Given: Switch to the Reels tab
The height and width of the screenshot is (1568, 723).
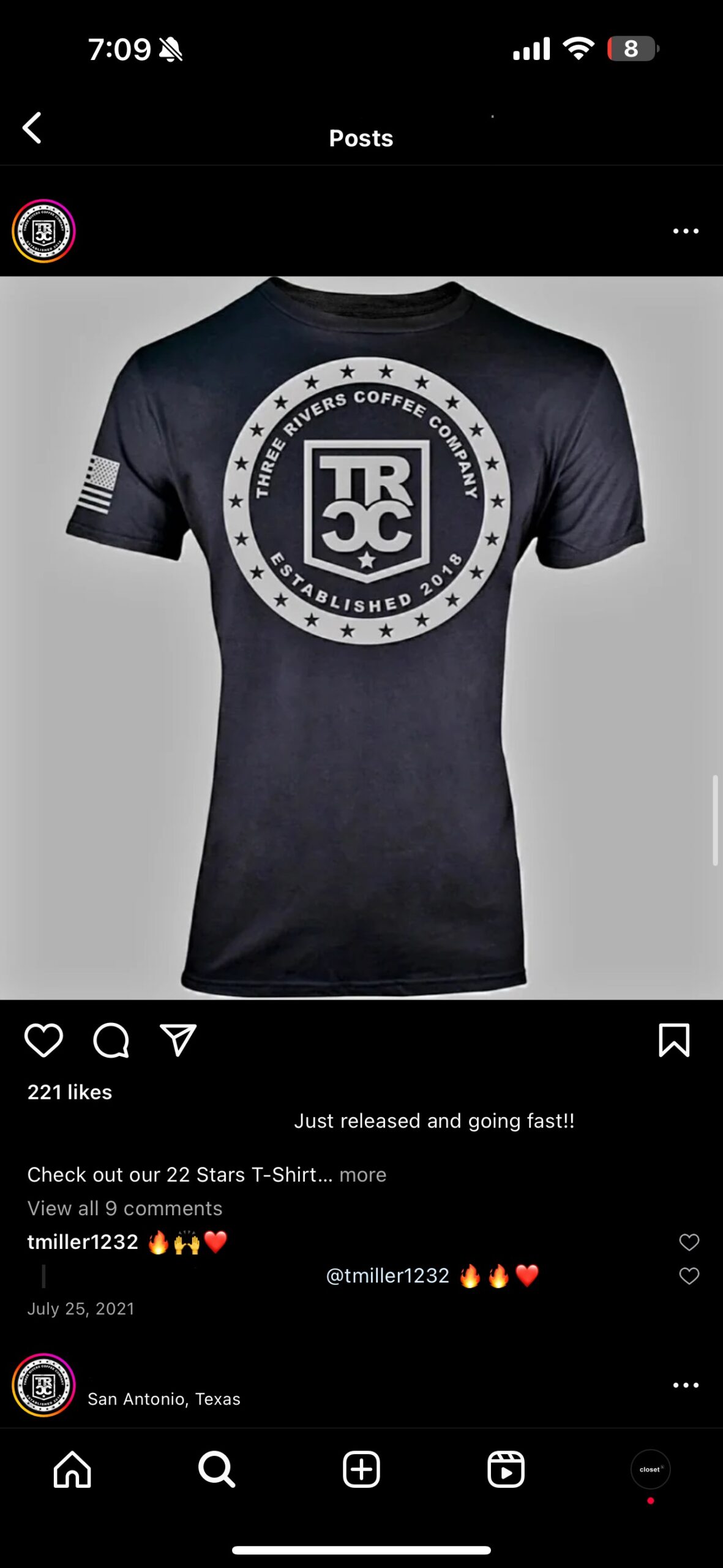Looking at the screenshot, I should (x=506, y=1469).
